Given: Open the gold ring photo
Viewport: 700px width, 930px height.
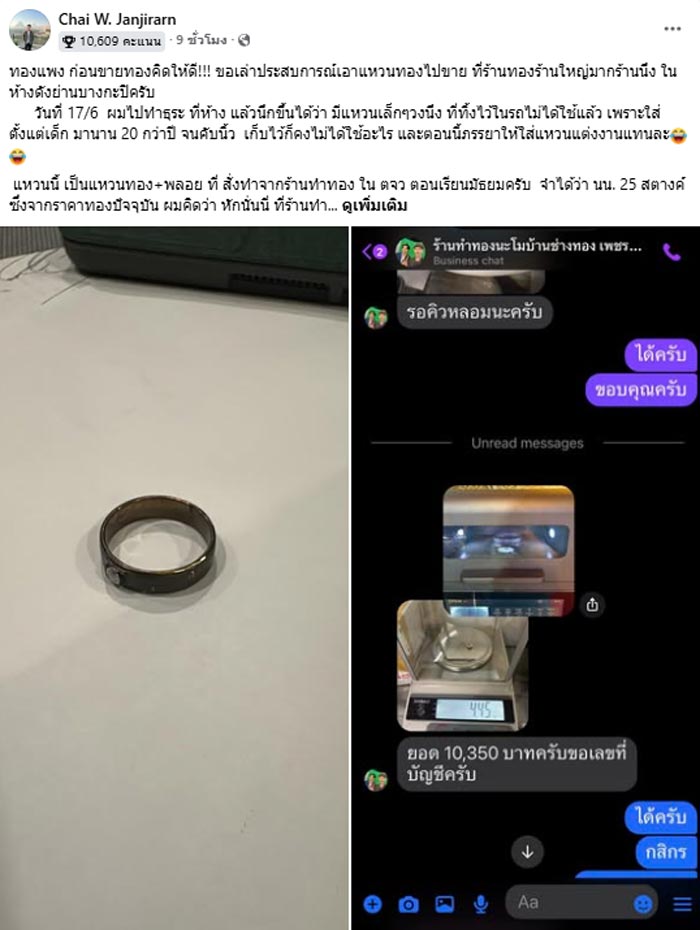Looking at the screenshot, I should click(174, 578).
